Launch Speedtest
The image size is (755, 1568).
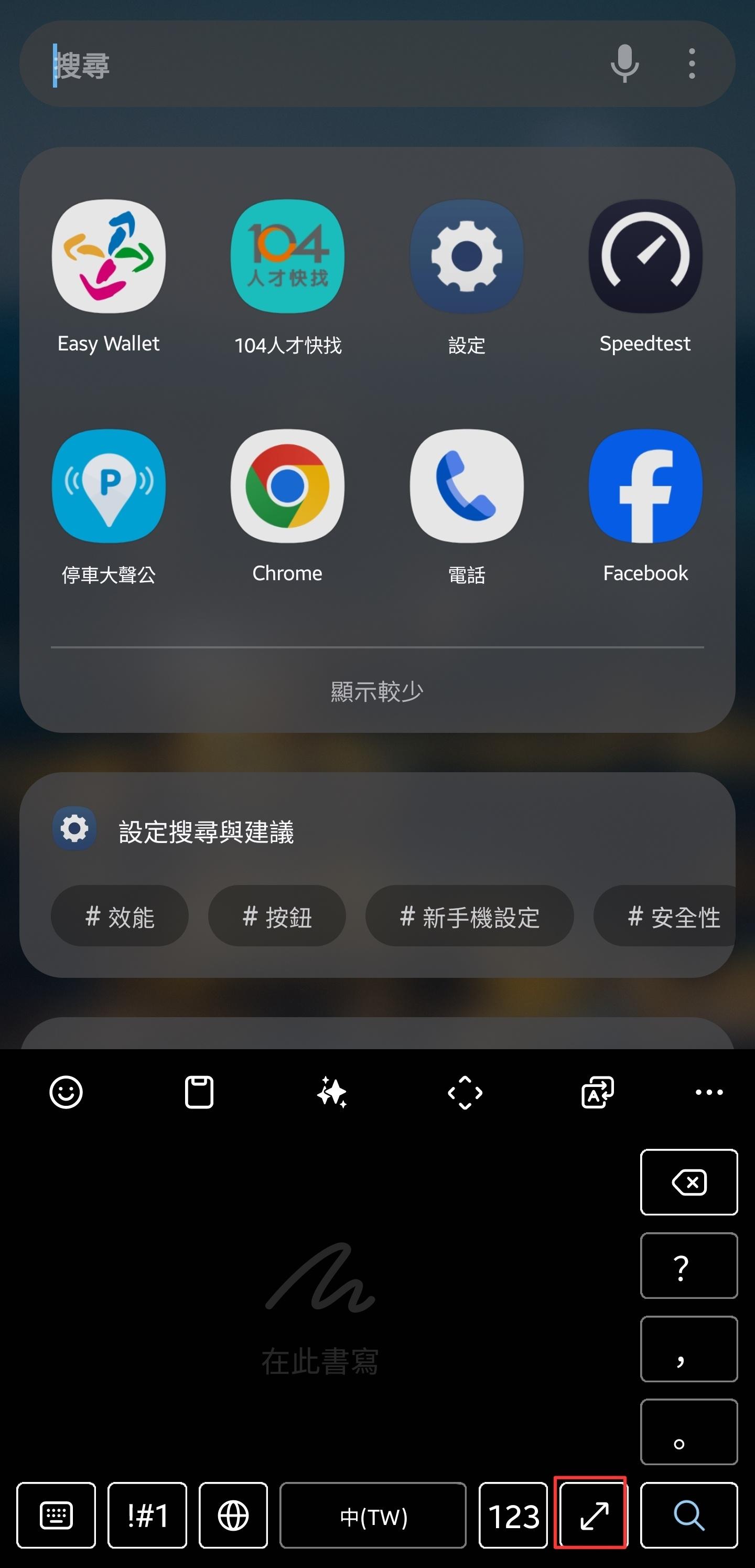645,256
